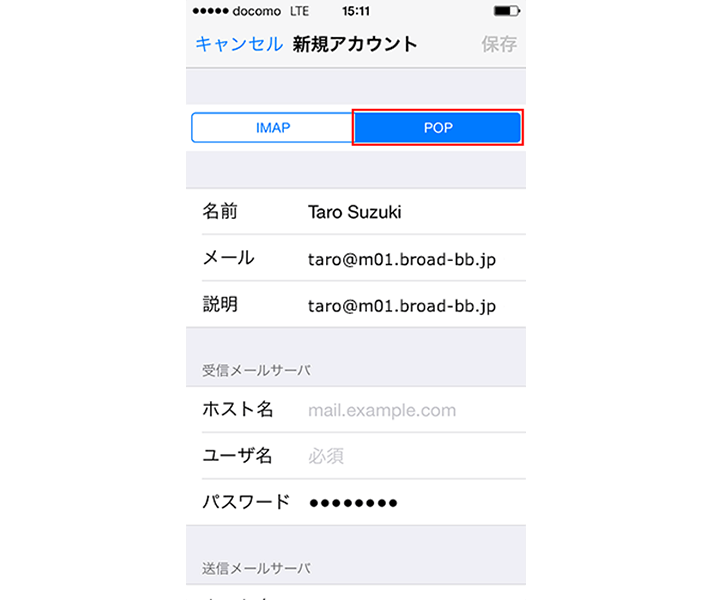Image resolution: width=710 pixels, height=600 pixels.
Task: Focus the ホスト名 host name field
Action: pos(400,410)
